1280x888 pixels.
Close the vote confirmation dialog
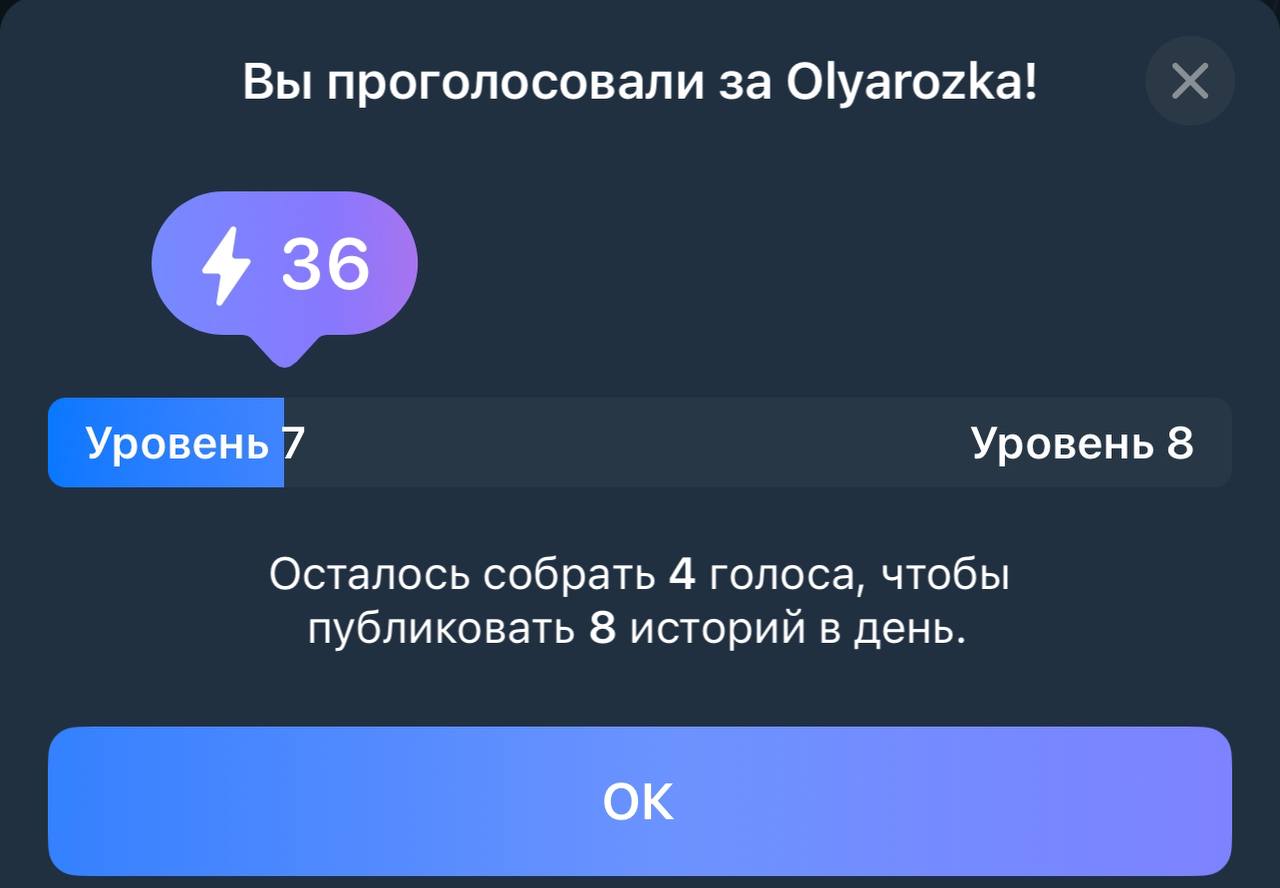click(x=1189, y=81)
